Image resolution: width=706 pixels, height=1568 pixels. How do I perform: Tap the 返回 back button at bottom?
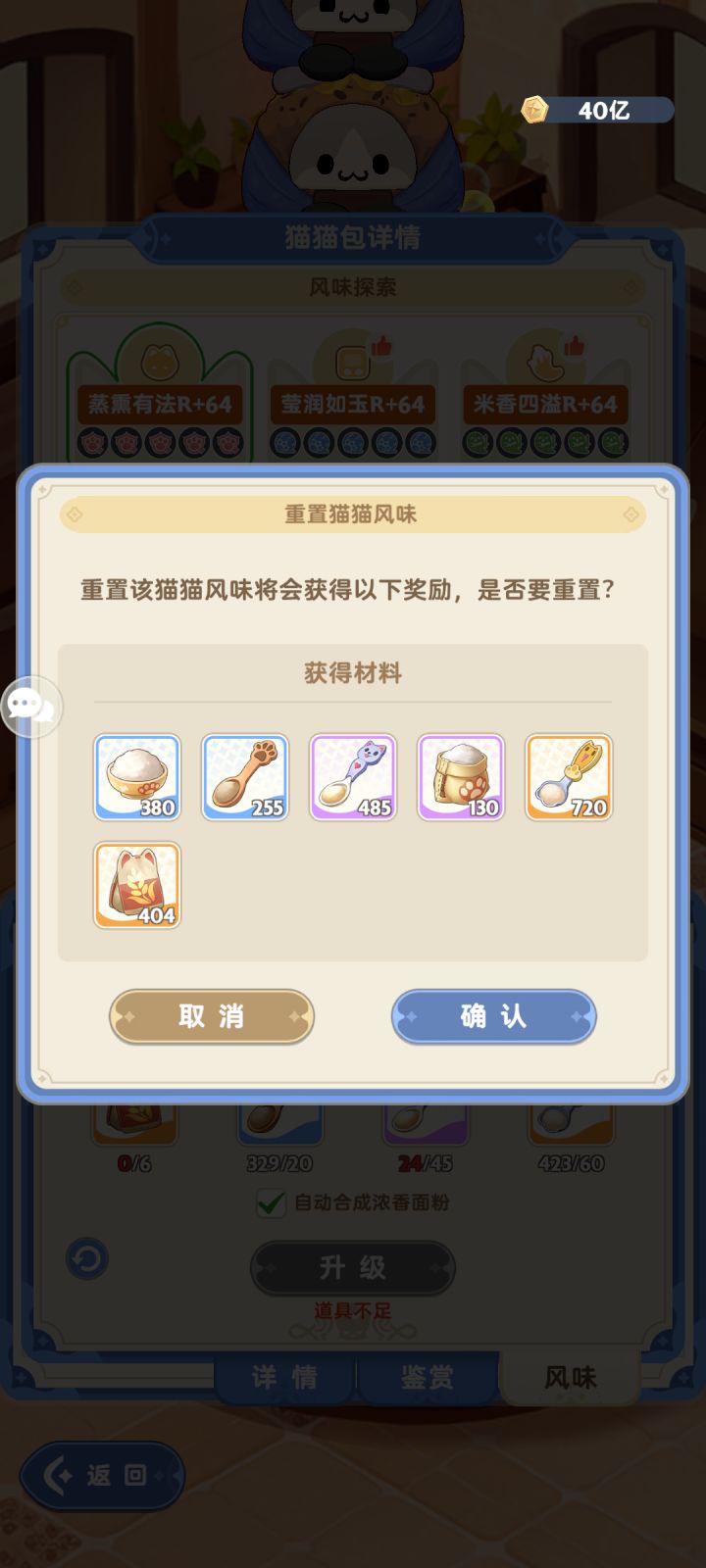(103, 1476)
